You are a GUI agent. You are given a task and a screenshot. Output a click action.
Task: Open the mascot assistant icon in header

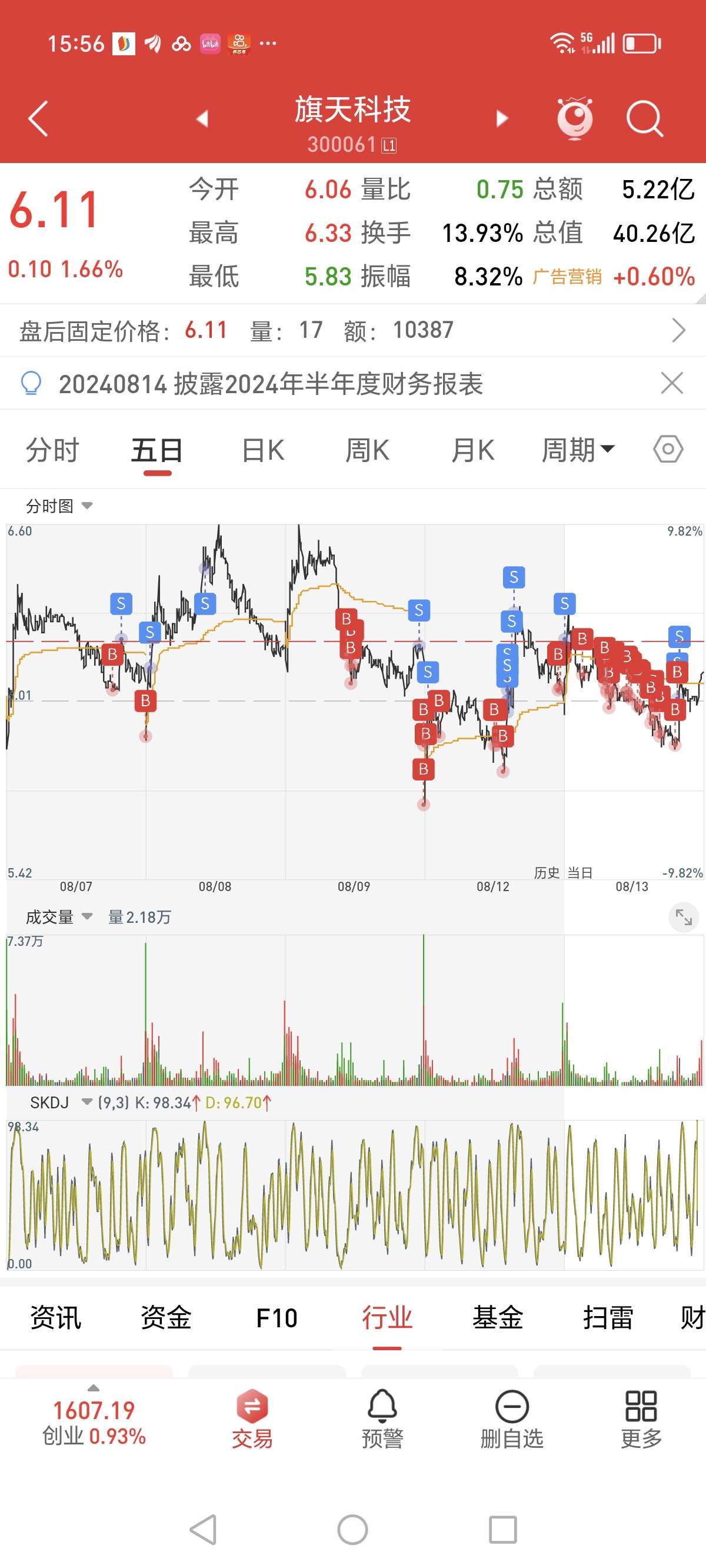pos(575,118)
